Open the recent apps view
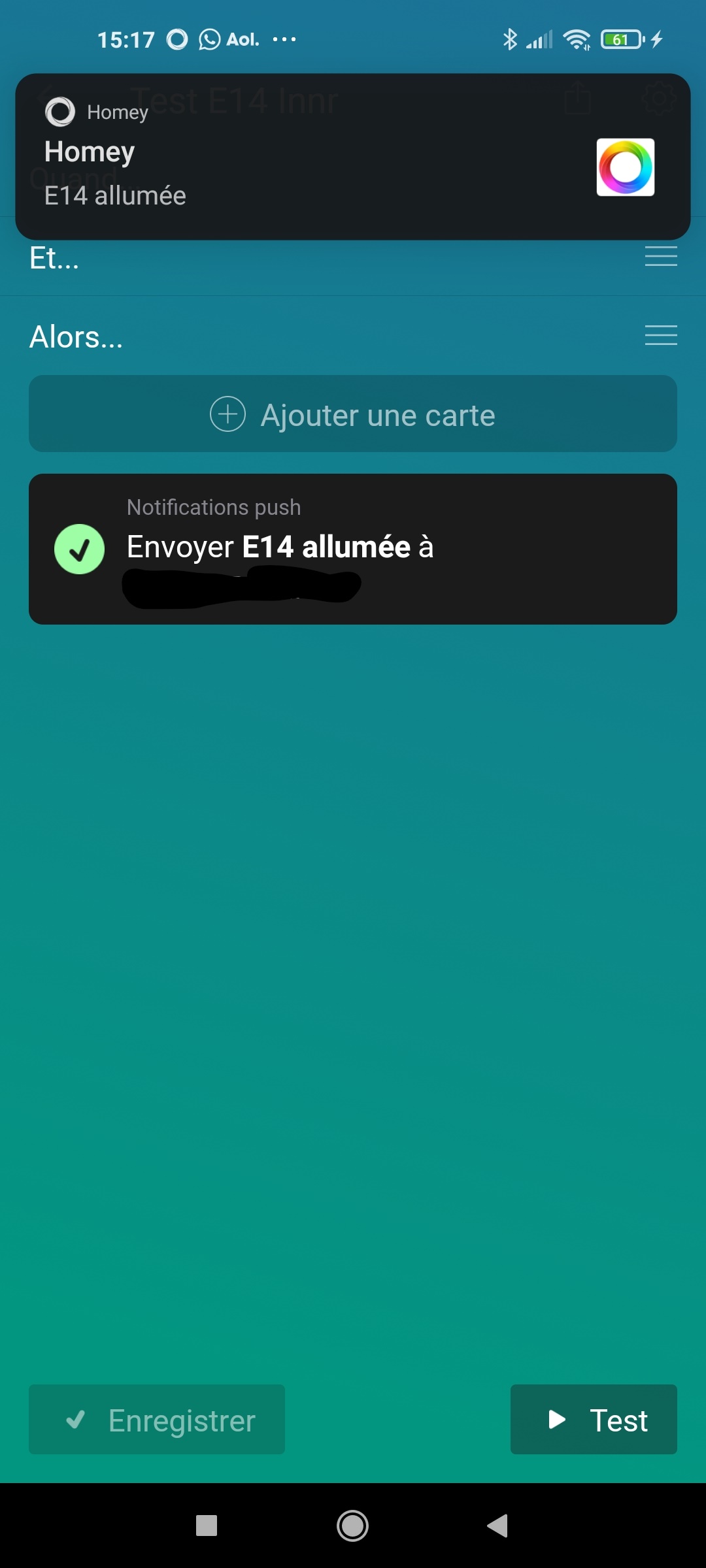Screen dimensions: 706x1568 coord(207,1526)
